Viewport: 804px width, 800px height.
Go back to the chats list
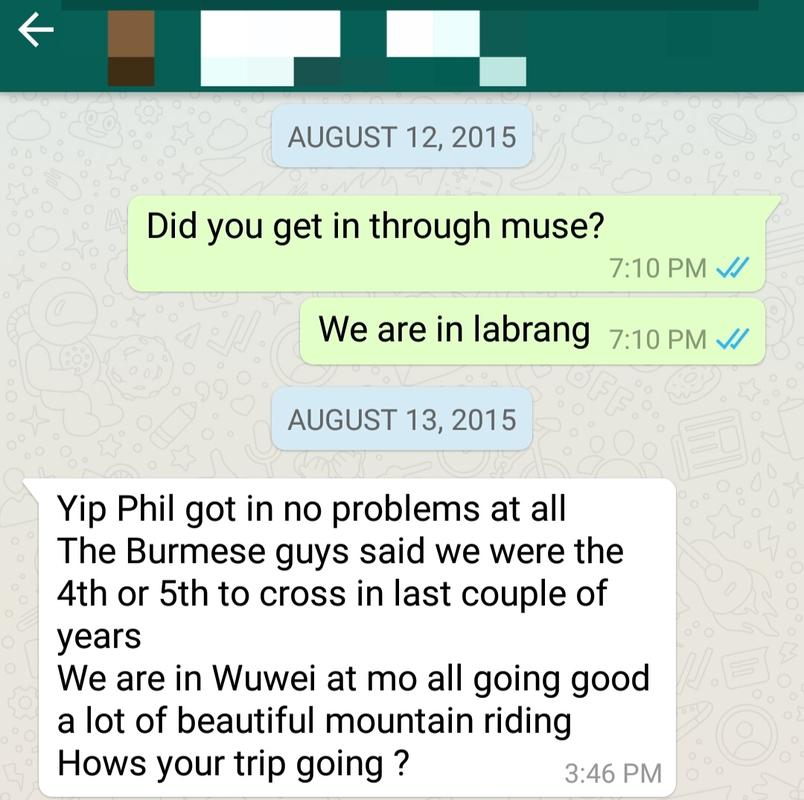coord(37,35)
